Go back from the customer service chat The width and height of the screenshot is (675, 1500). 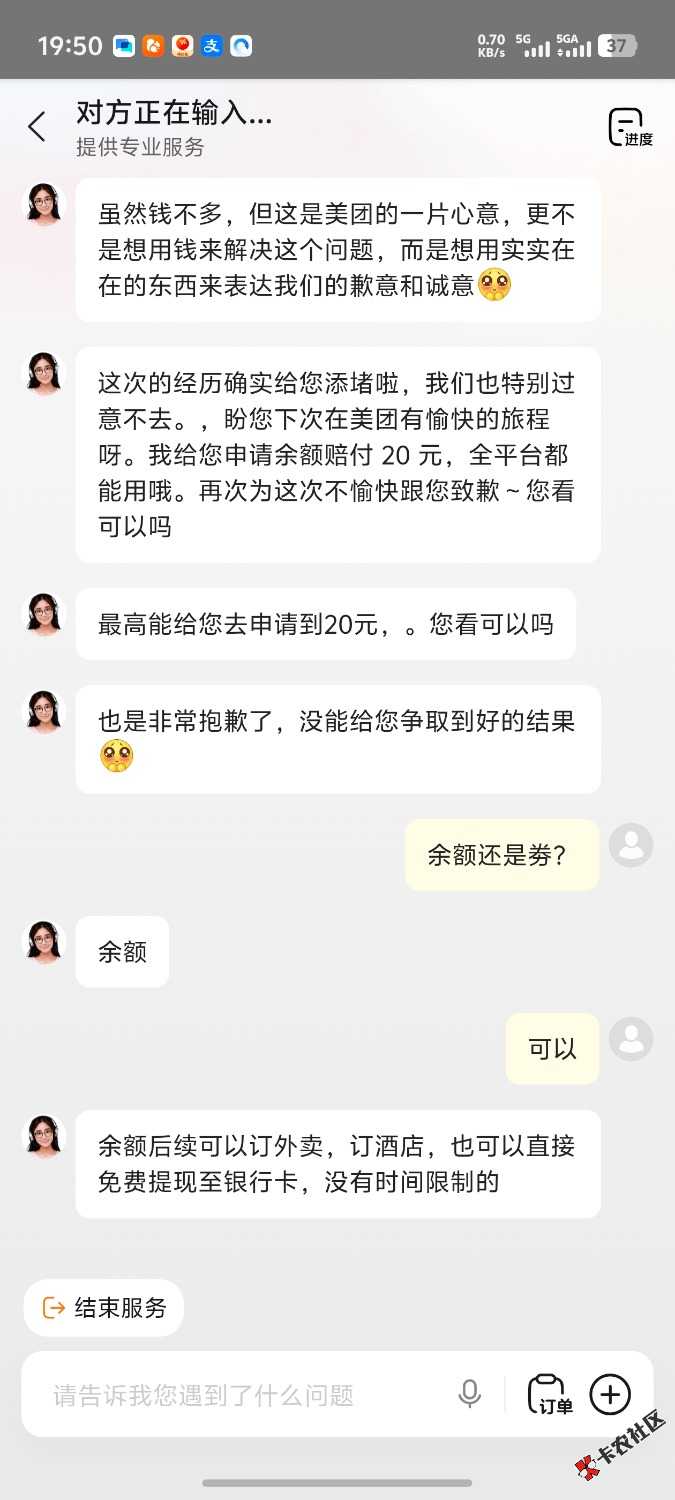pos(37,127)
